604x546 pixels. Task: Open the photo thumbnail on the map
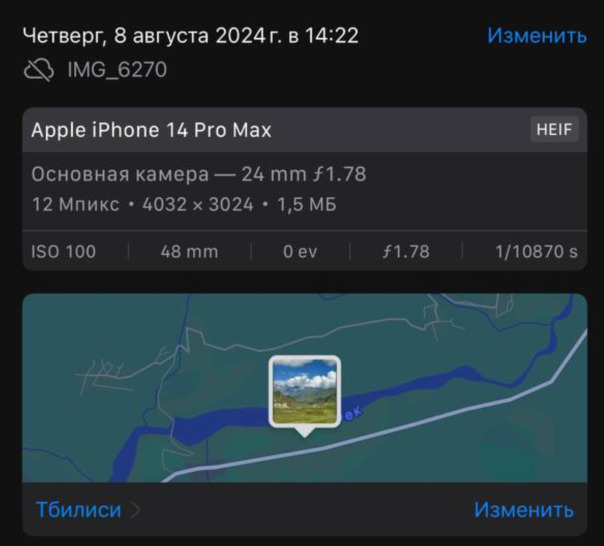pos(305,392)
